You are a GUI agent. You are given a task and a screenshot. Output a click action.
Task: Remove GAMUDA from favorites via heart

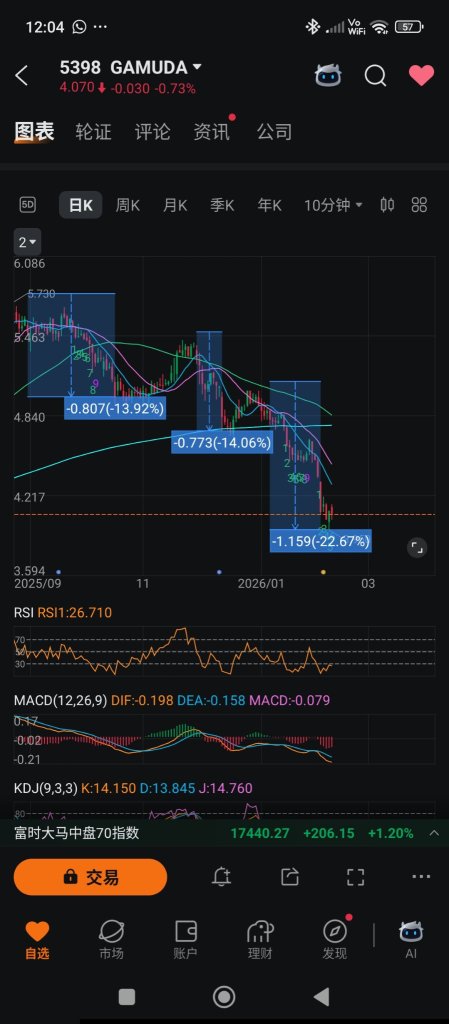[x=422, y=75]
